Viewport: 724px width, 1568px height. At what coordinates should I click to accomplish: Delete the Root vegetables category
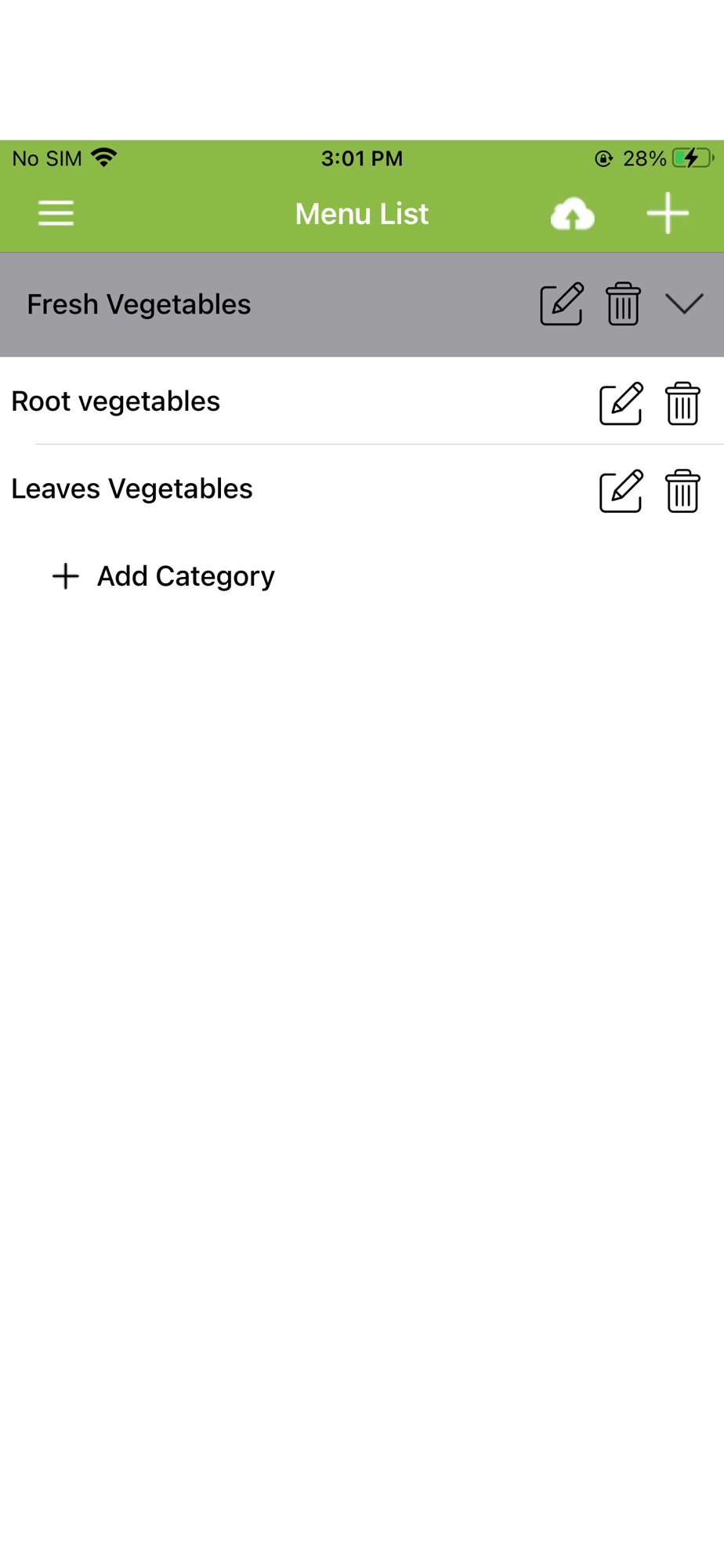pos(682,404)
